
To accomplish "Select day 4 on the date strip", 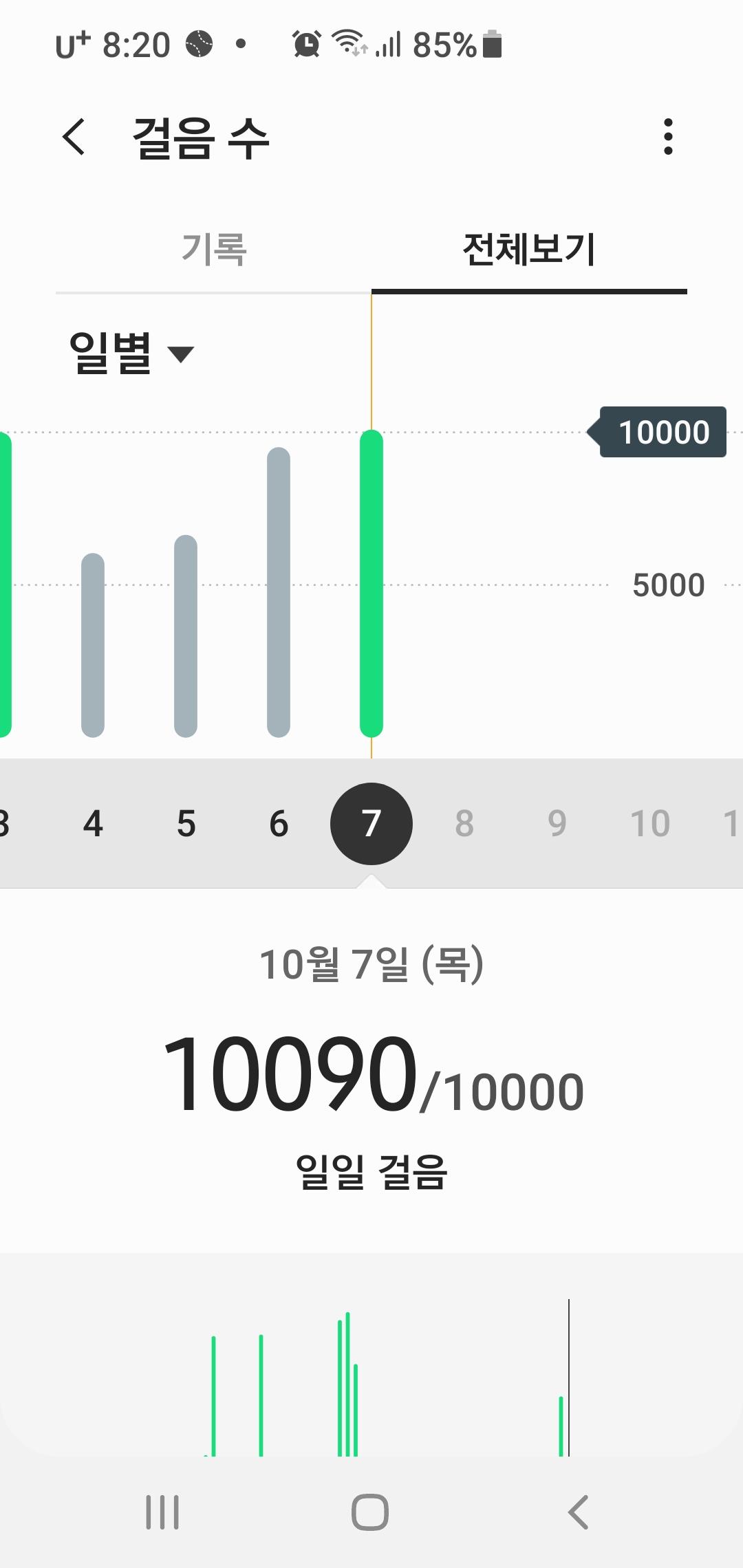I will click(93, 823).
